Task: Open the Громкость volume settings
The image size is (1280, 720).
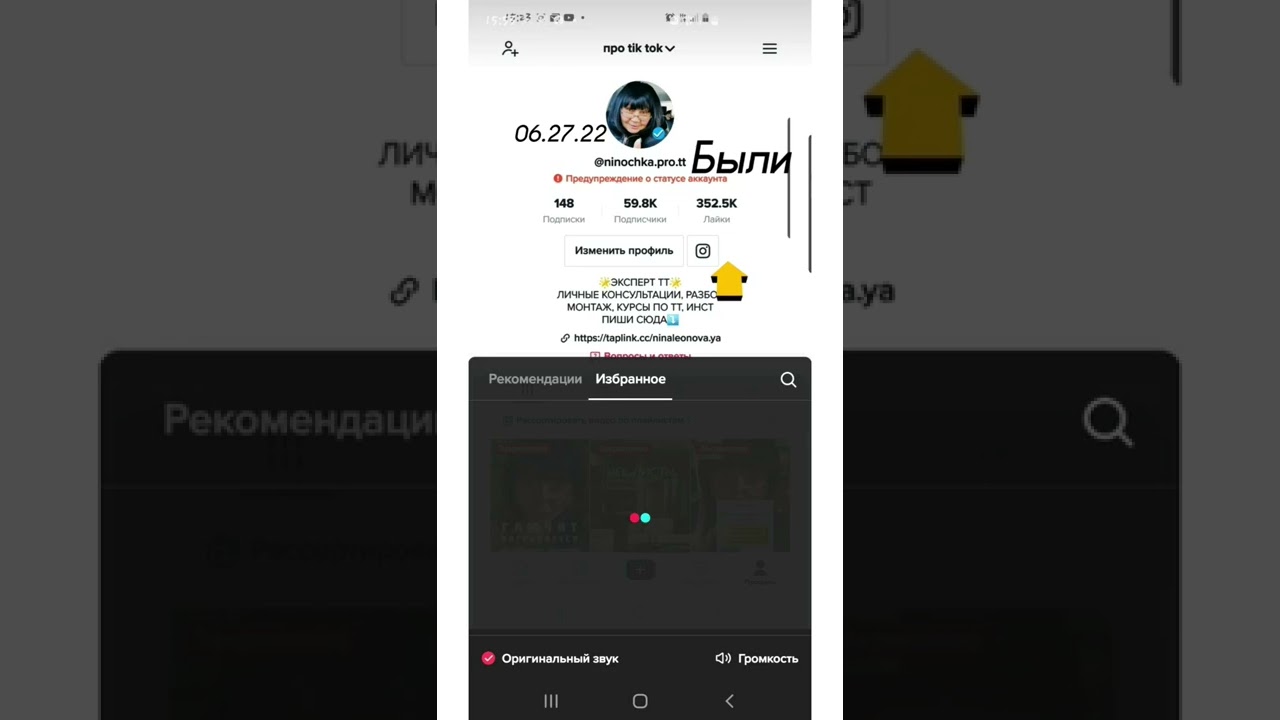Action: point(757,658)
